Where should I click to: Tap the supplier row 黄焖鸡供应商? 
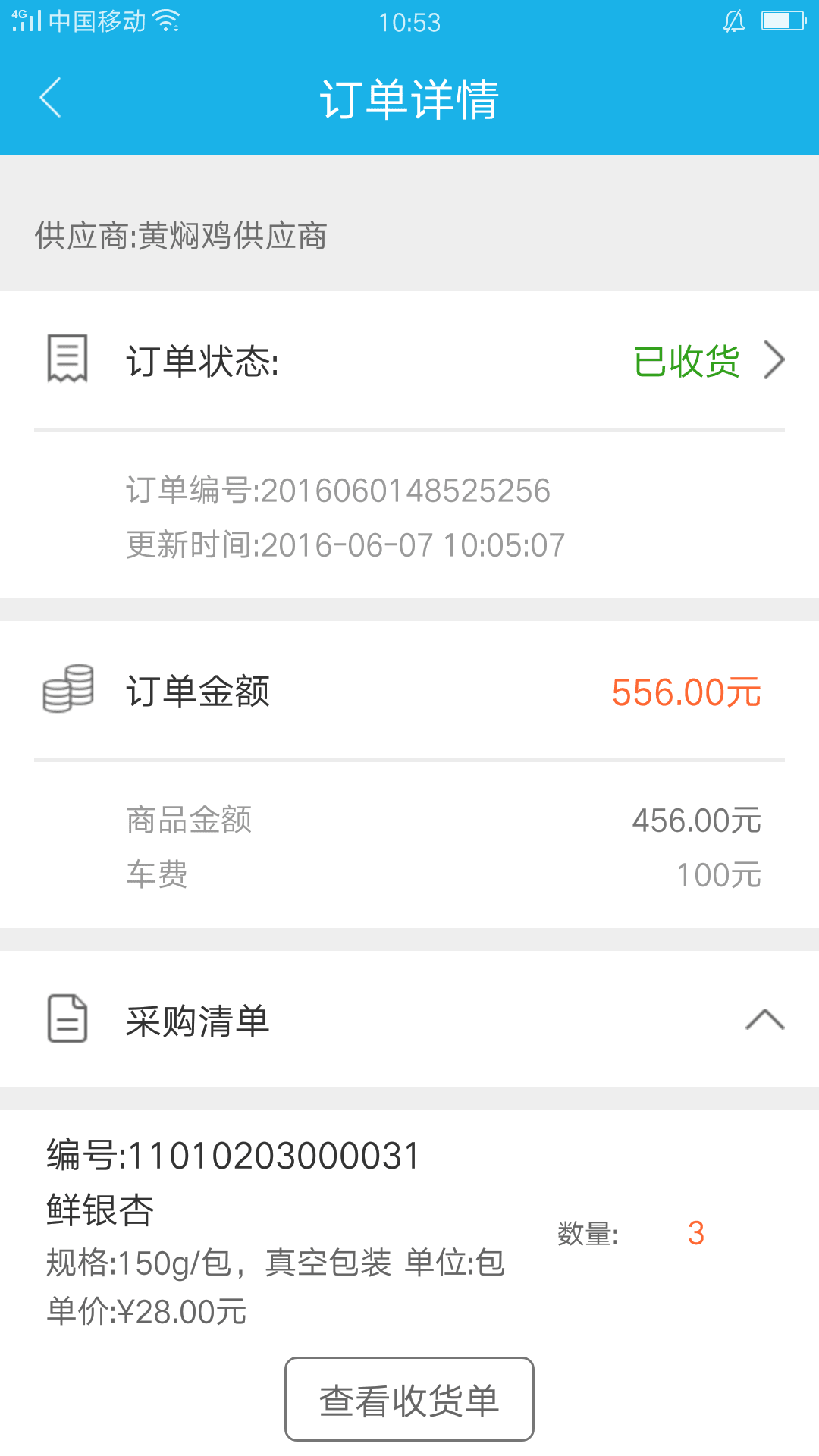tap(180, 237)
